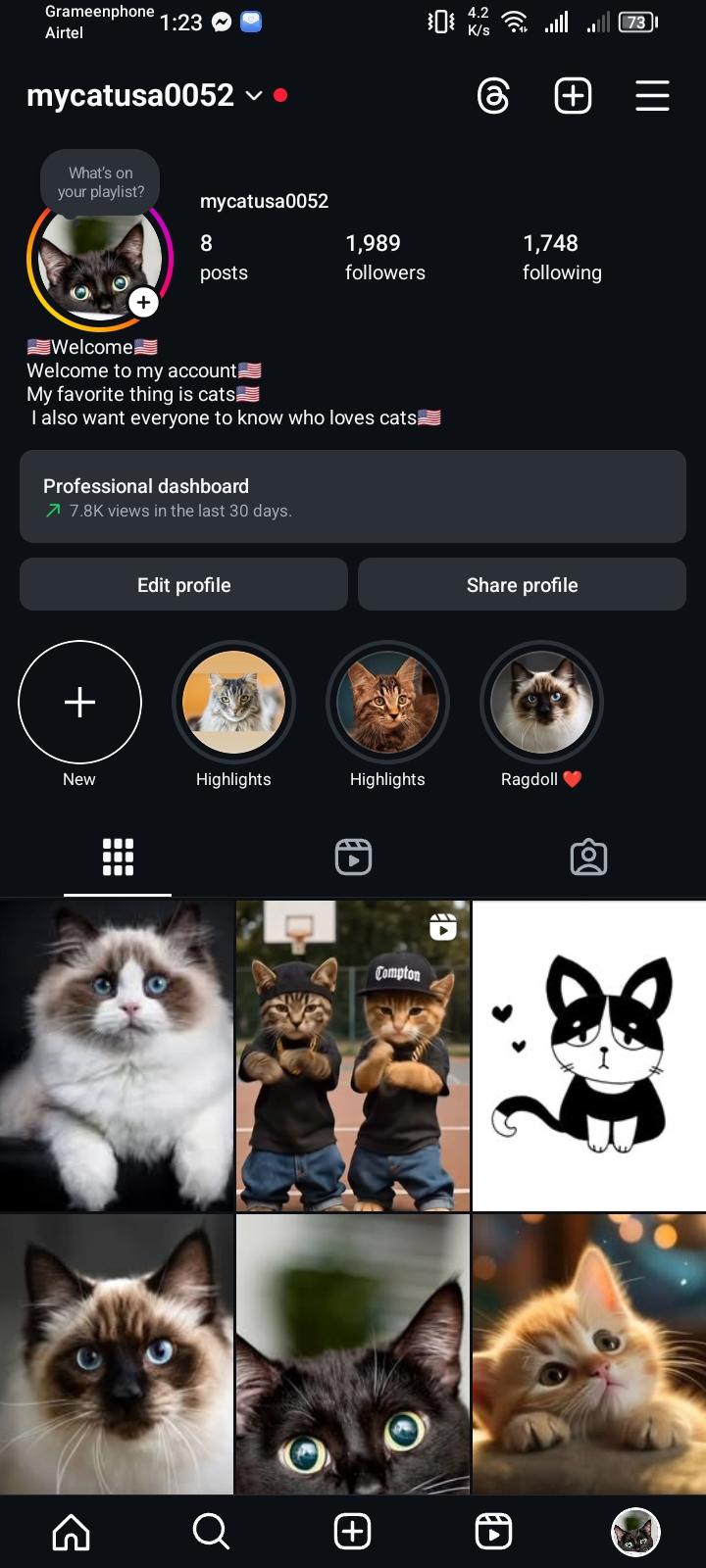Open the Threads icon
706x1568 pixels.
click(493, 96)
